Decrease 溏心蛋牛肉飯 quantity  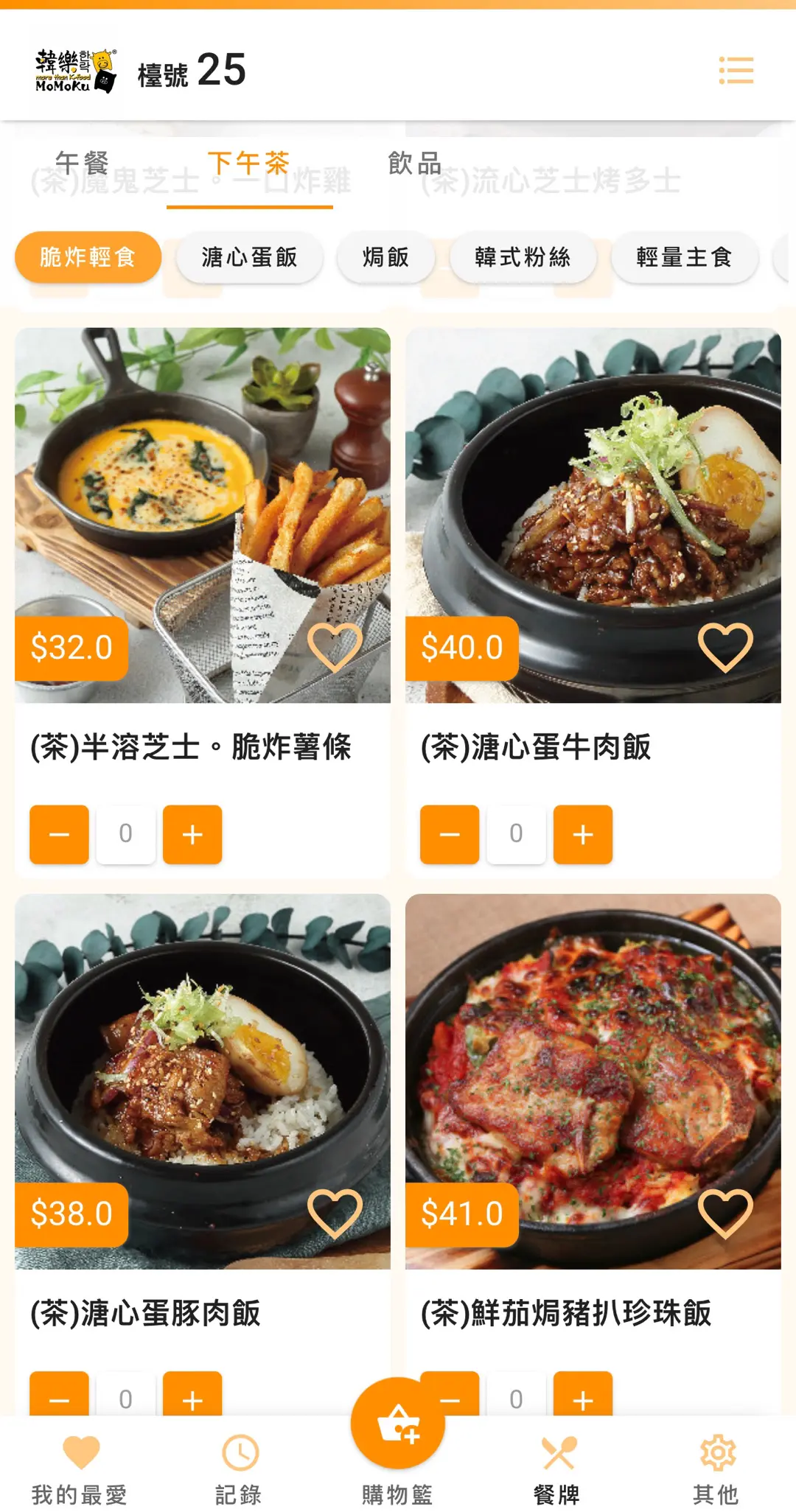click(450, 834)
